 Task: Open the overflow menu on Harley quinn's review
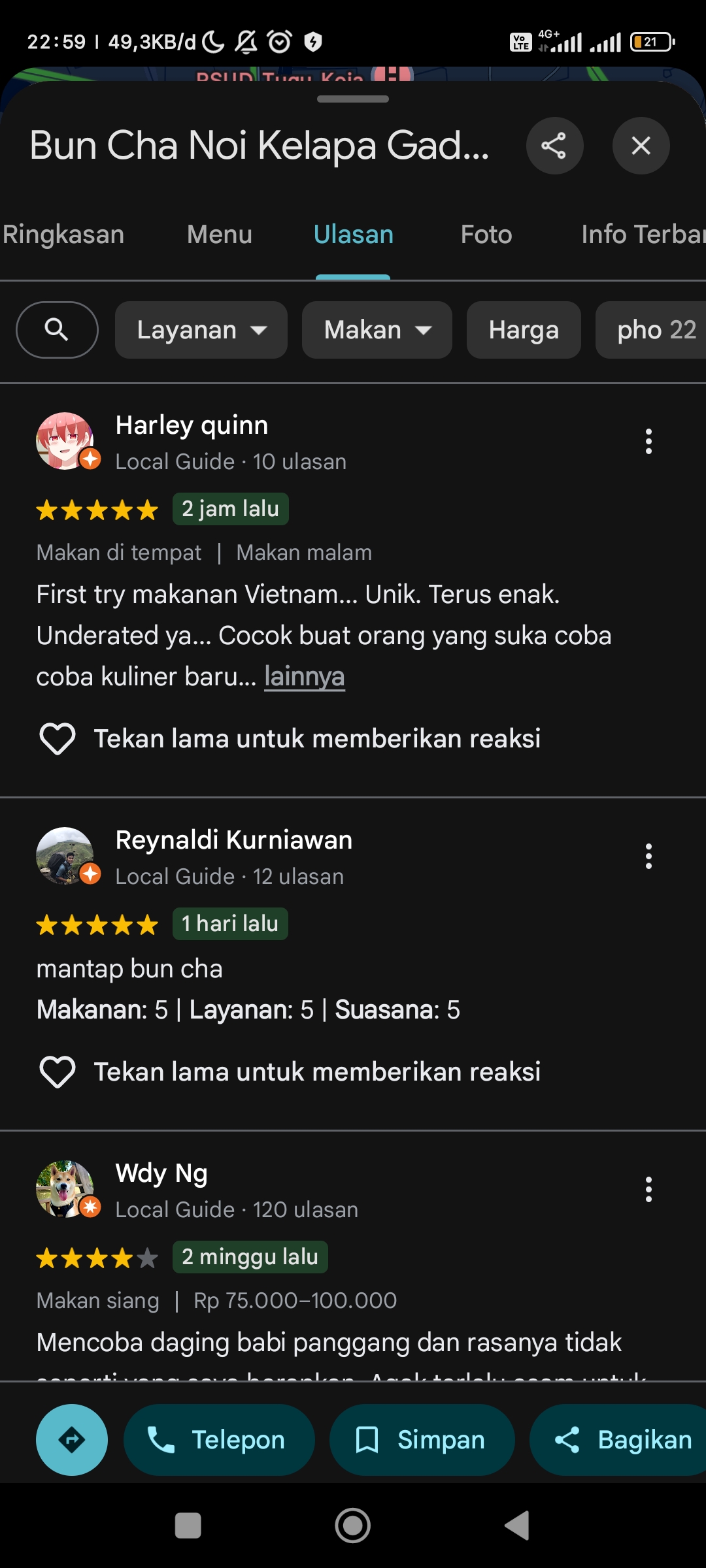[648, 442]
